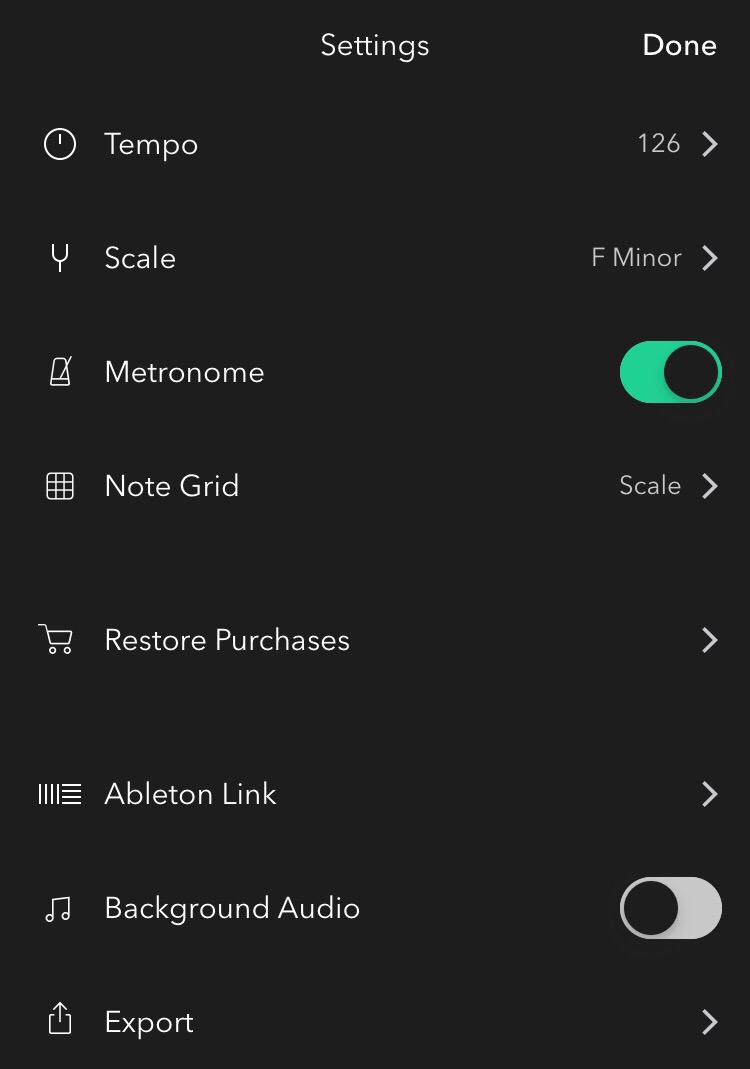Change the Scale from F Minor
Screen dimensions: 750x1069
pyautogui.click(x=375, y=258)
